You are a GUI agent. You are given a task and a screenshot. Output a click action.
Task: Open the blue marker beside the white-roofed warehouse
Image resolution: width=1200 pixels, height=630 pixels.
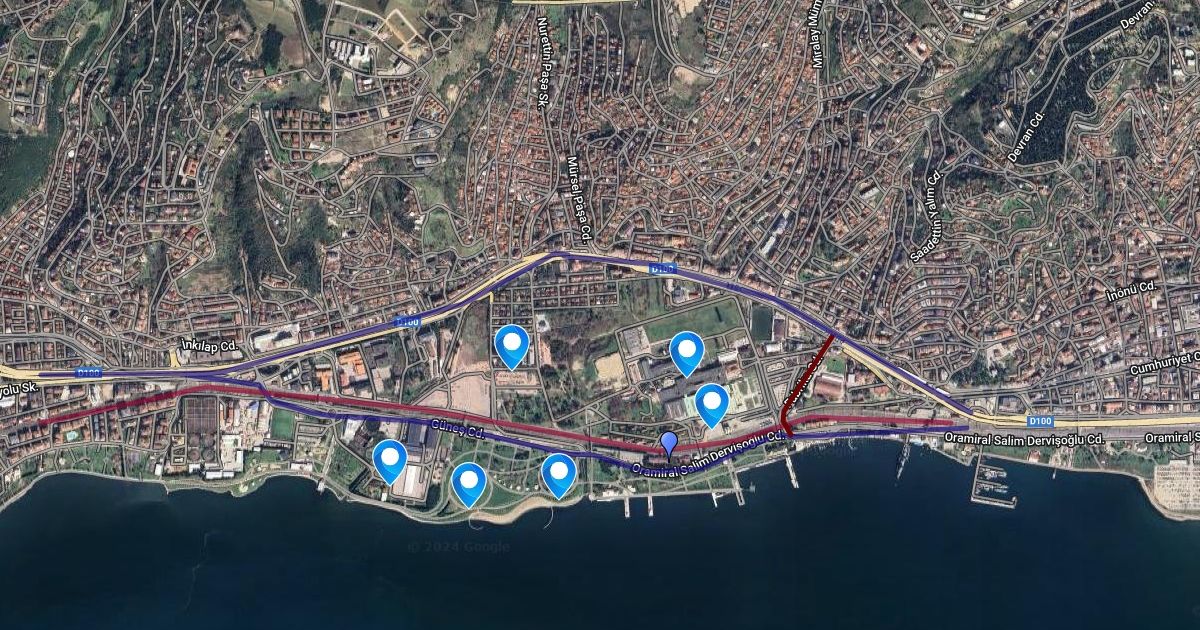pos(390,459)
